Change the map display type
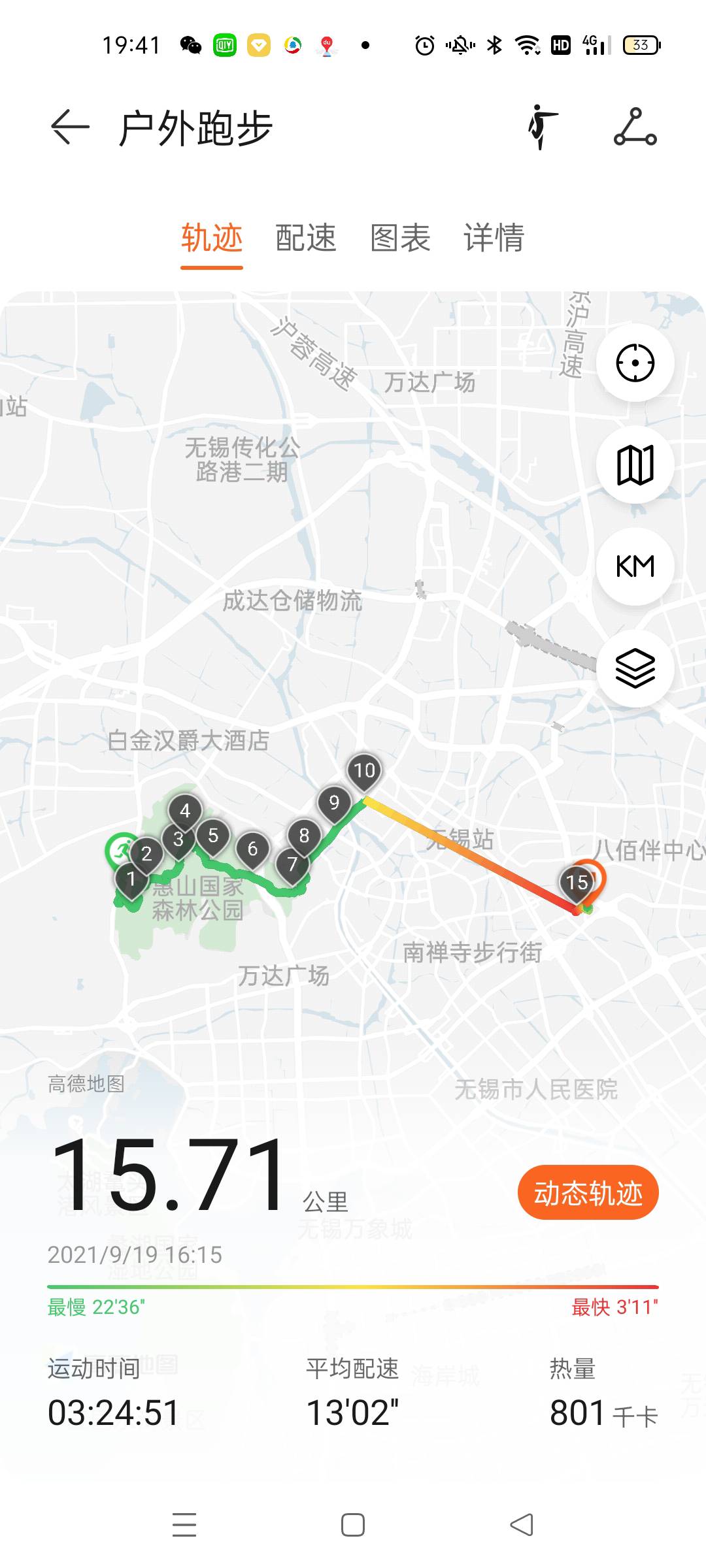706x1568 pixels. (635, 465)
